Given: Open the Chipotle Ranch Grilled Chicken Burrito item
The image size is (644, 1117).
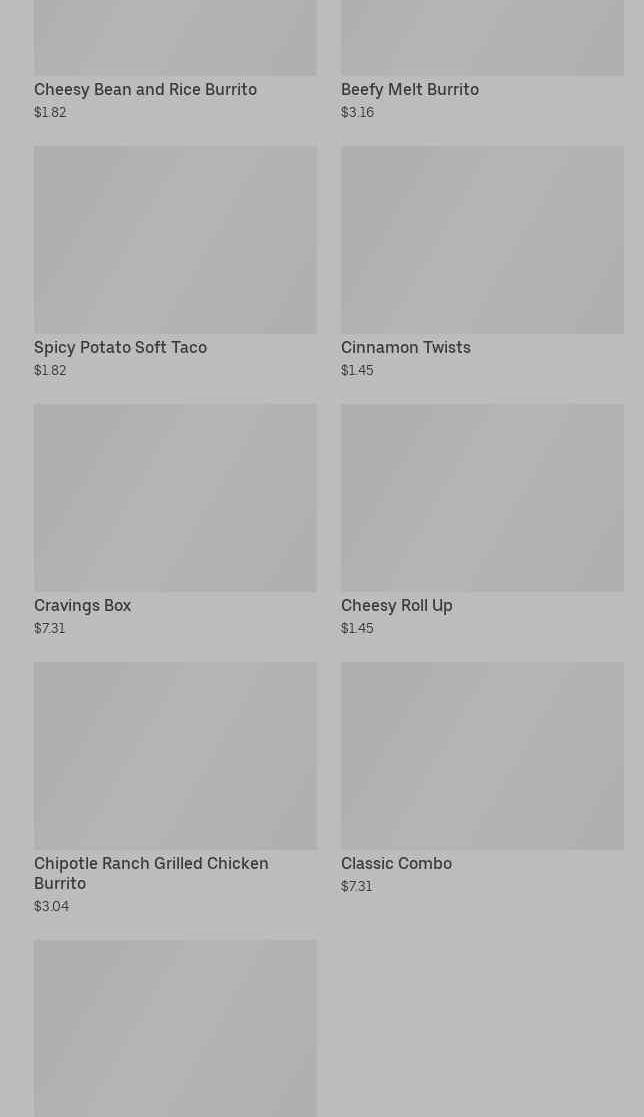Looking at the screenshot, I should tap(175, 789).
